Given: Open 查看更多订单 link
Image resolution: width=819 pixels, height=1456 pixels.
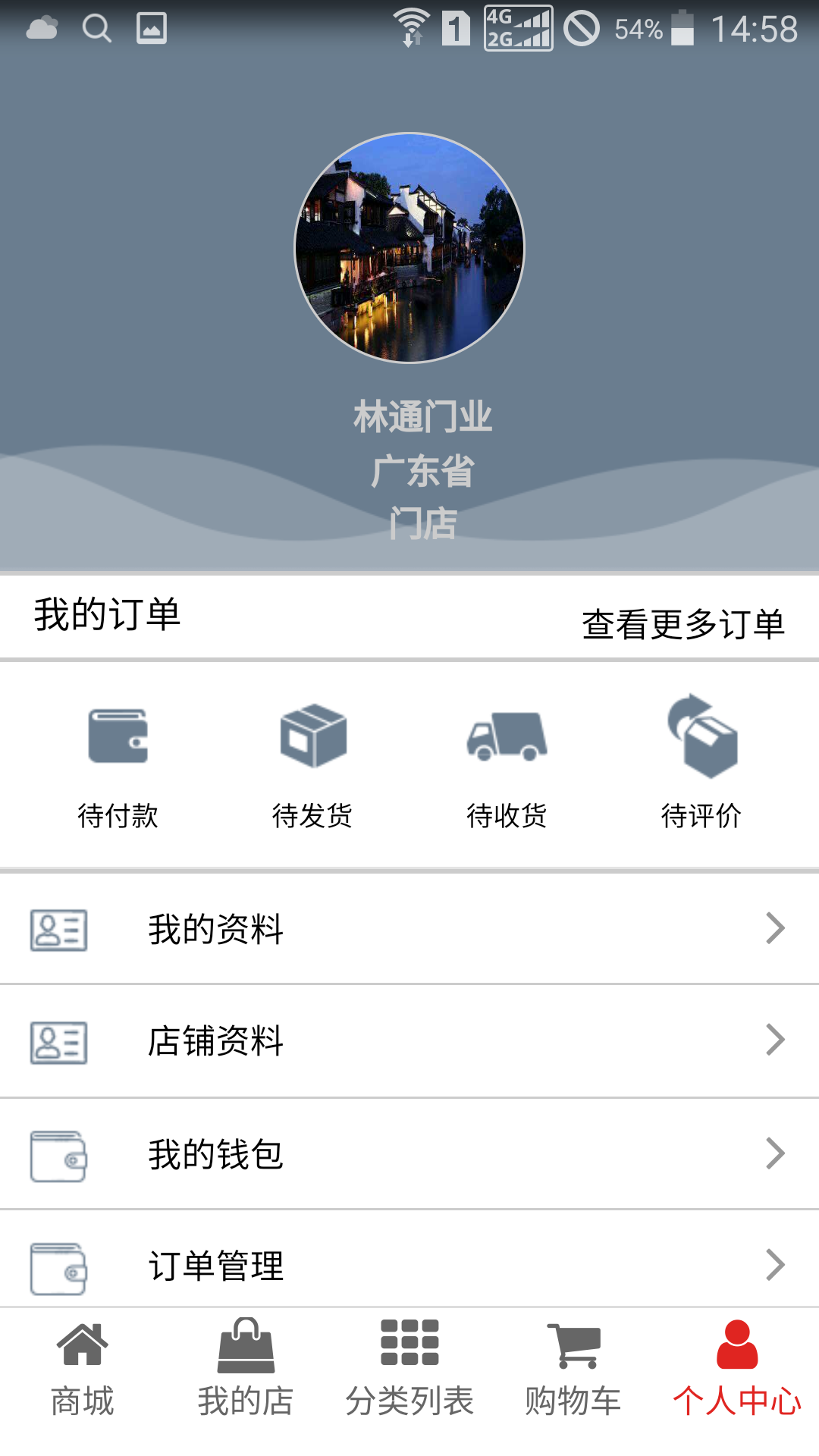Looking at the screenshot, I should tap(682, 623).
